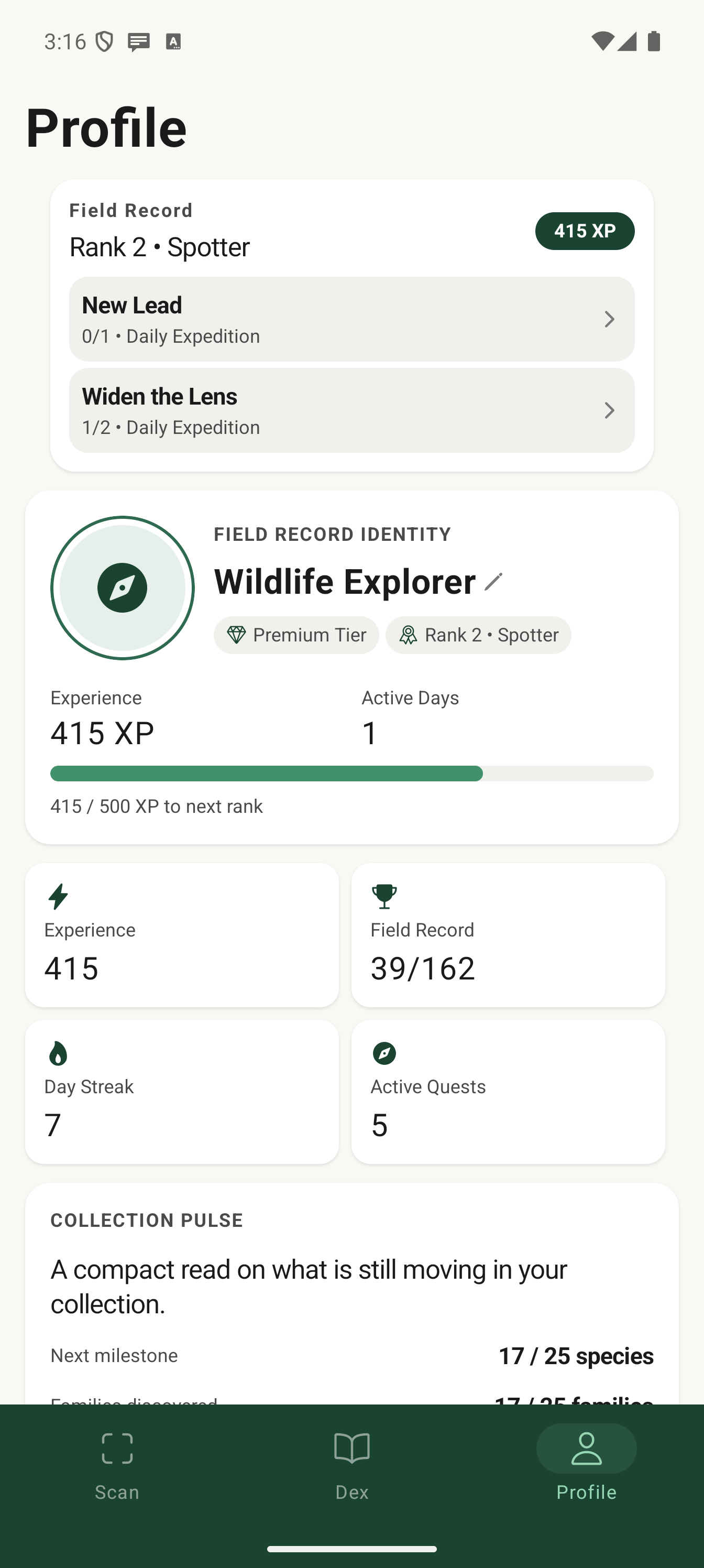Tap the Premium Tier diamond badge

pos(296,635)
